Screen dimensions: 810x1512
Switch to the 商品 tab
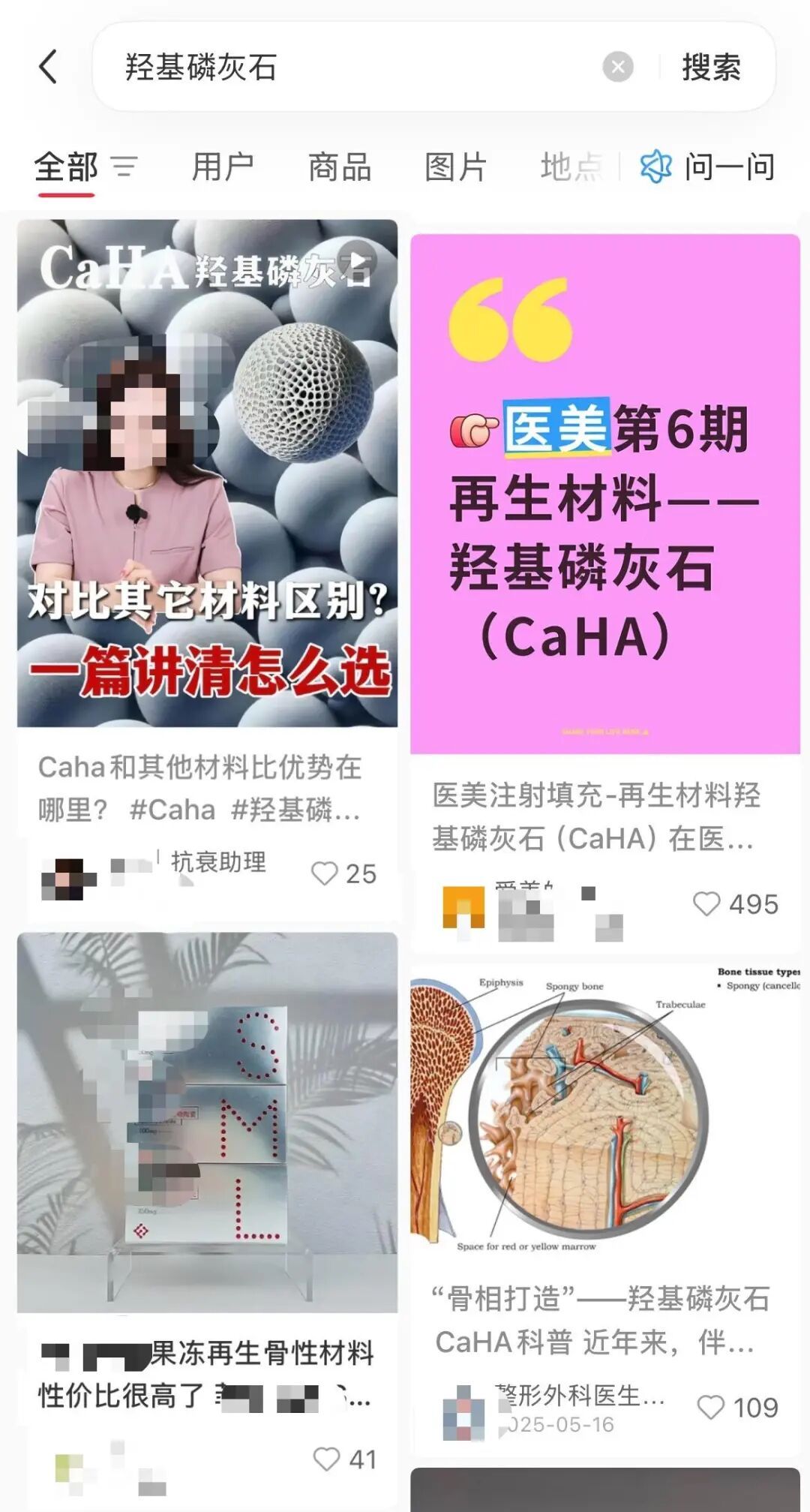pos(340,167)
